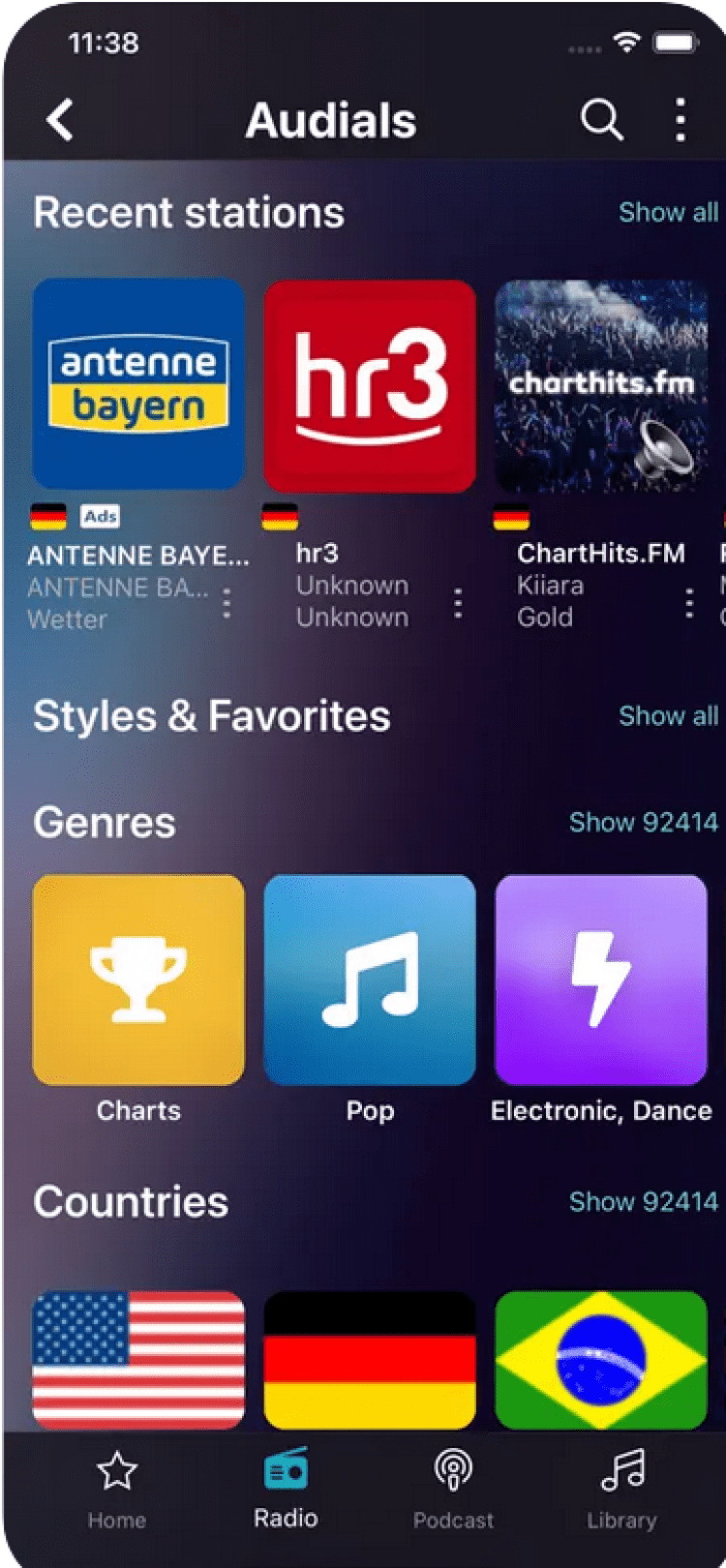Screen dimensions: 726x1568
Task: Show all 92414 in Countries
Action: (643, 1202)
